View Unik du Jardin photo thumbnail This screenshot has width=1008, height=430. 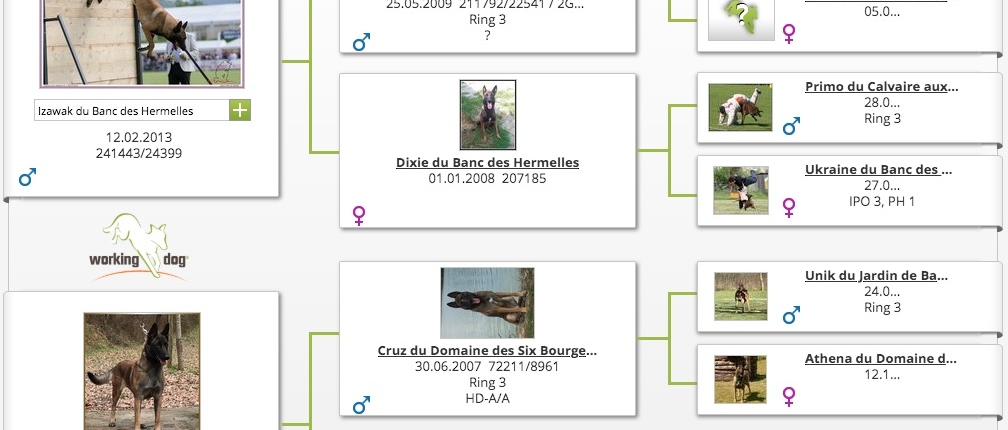coord(741,296)
